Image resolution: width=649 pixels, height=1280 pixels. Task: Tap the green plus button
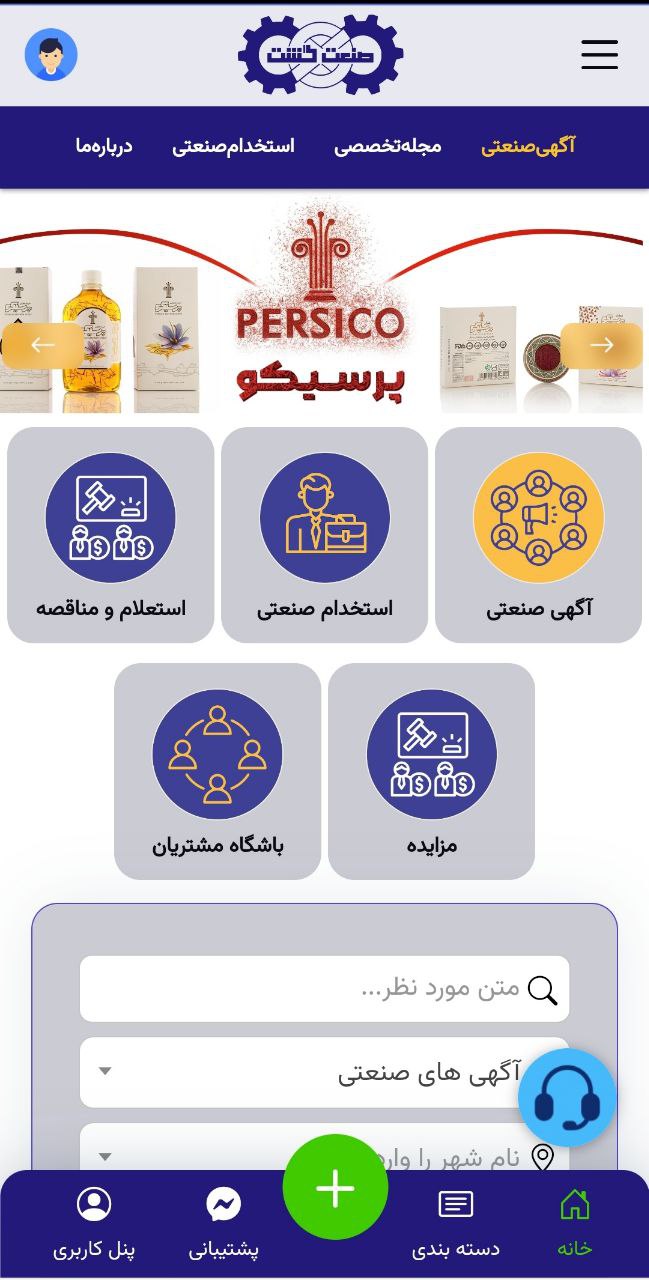pos(335,1187)
